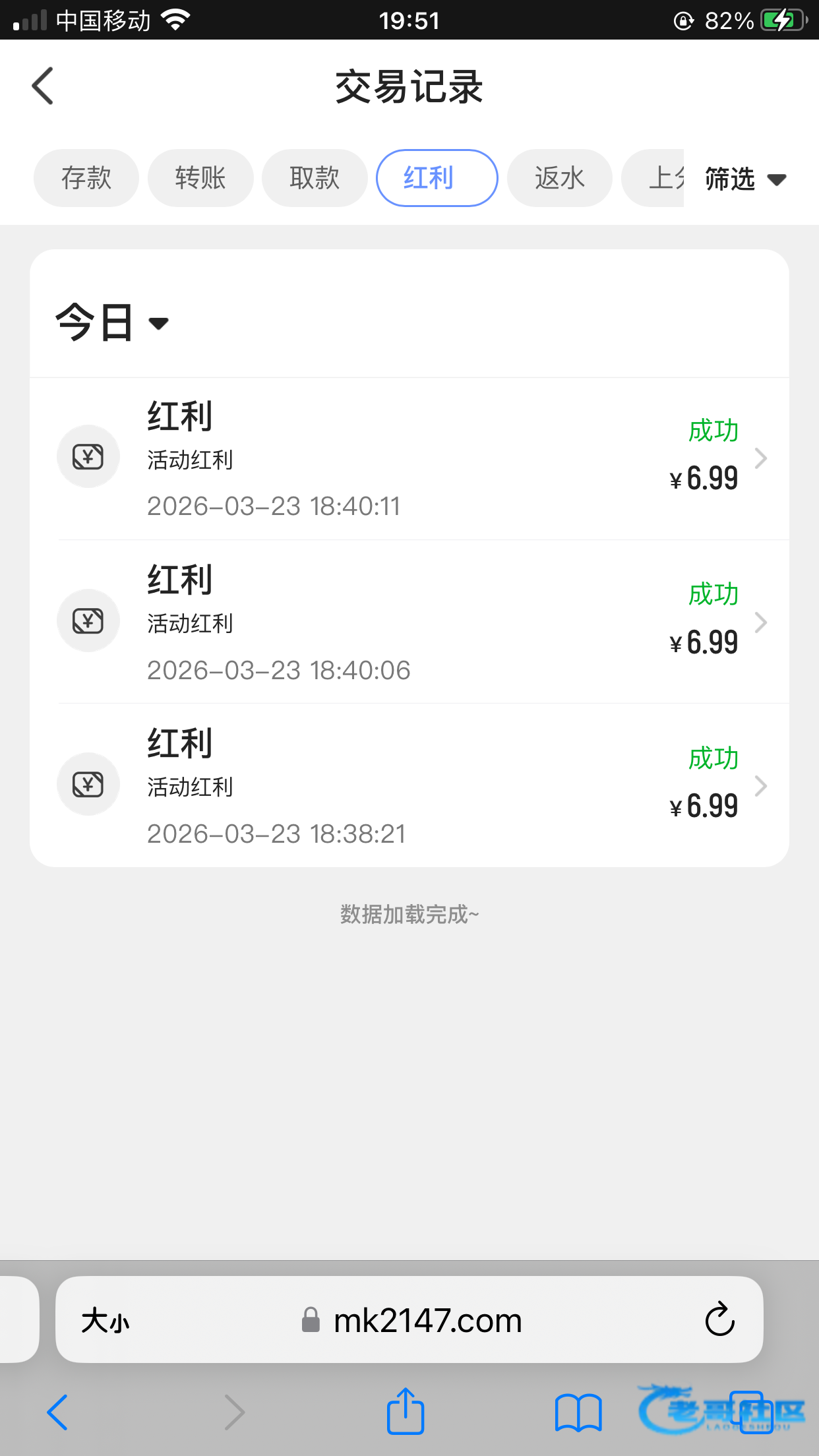Viewport: 819px width, 1456px height.
Task: Open the browser share sheet
Action: (405, 1412)
